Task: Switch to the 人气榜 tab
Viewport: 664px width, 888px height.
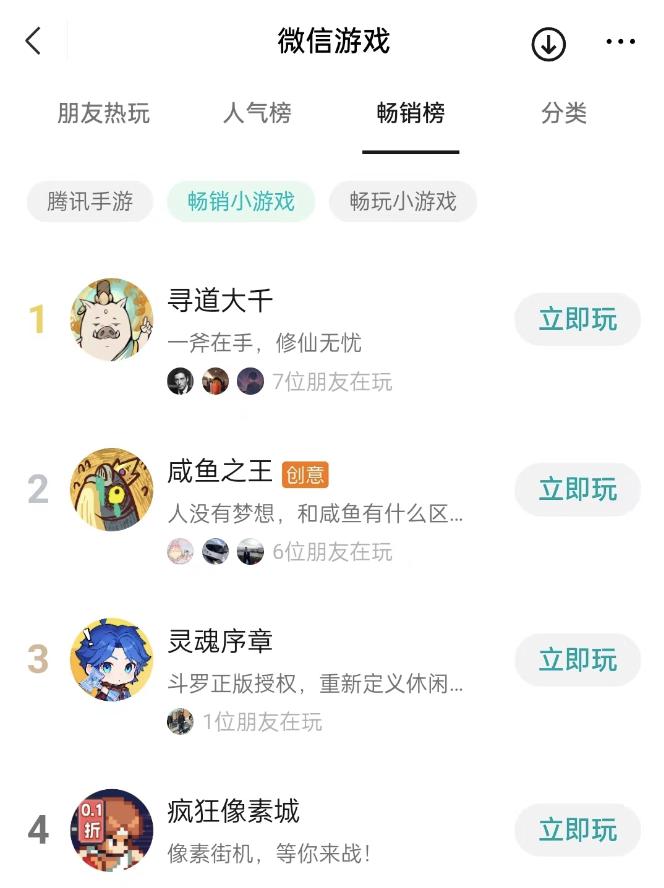Action: [257, 113]
